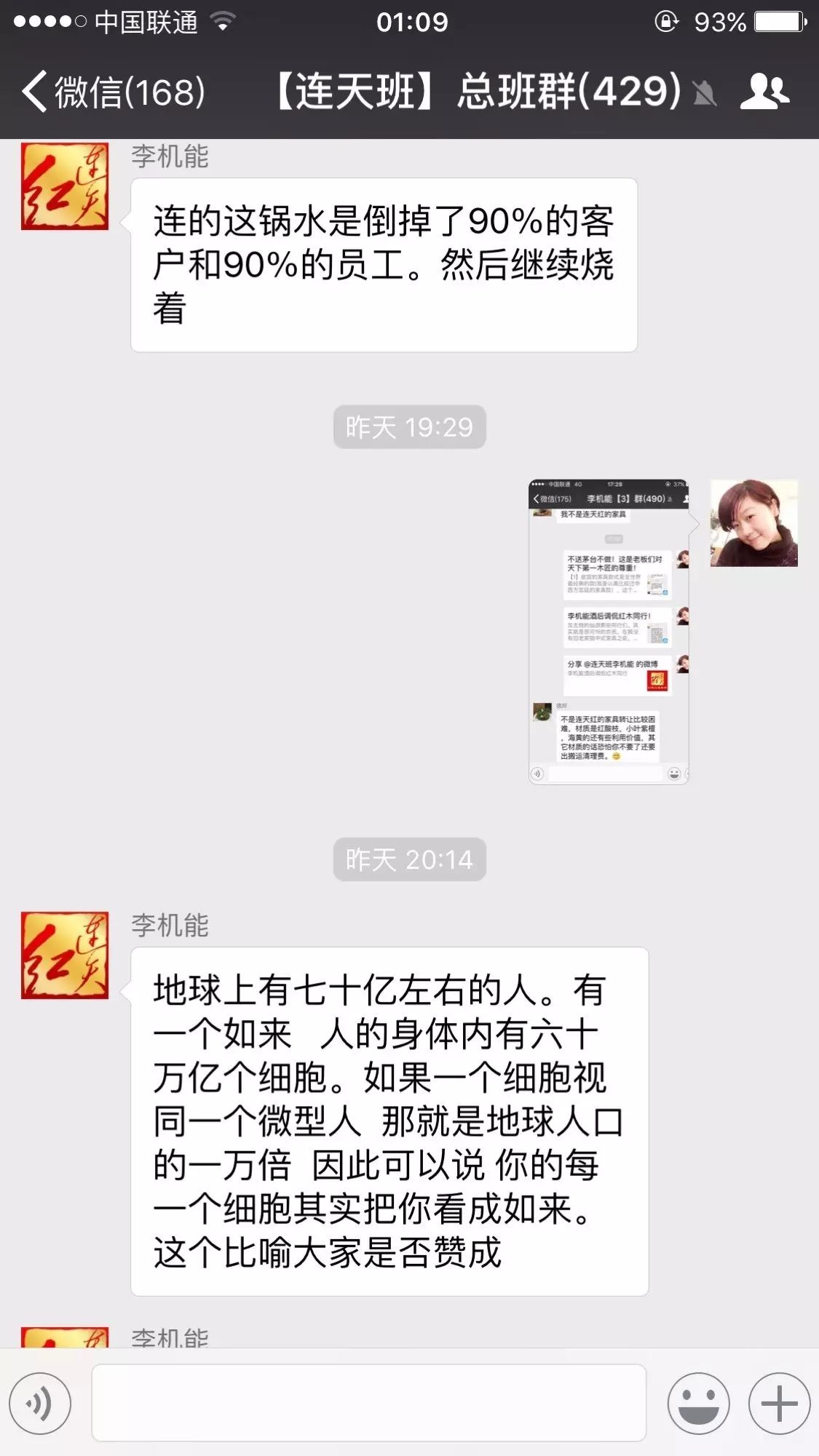
Task: Open the plus attachments menu
Action: coord(779,1403)
